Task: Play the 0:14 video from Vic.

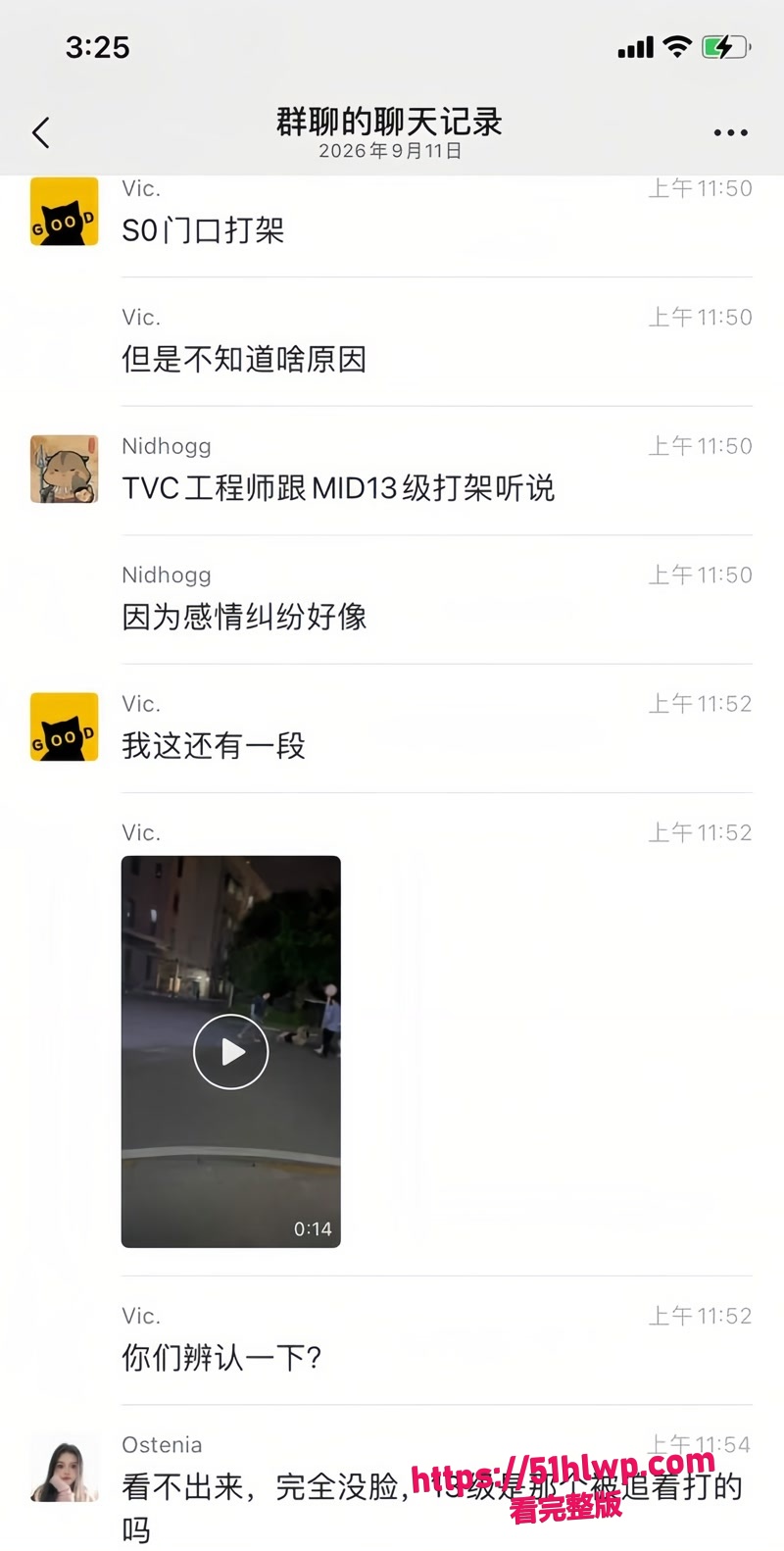Action: pyautogui.click(x=231, y=1052)
